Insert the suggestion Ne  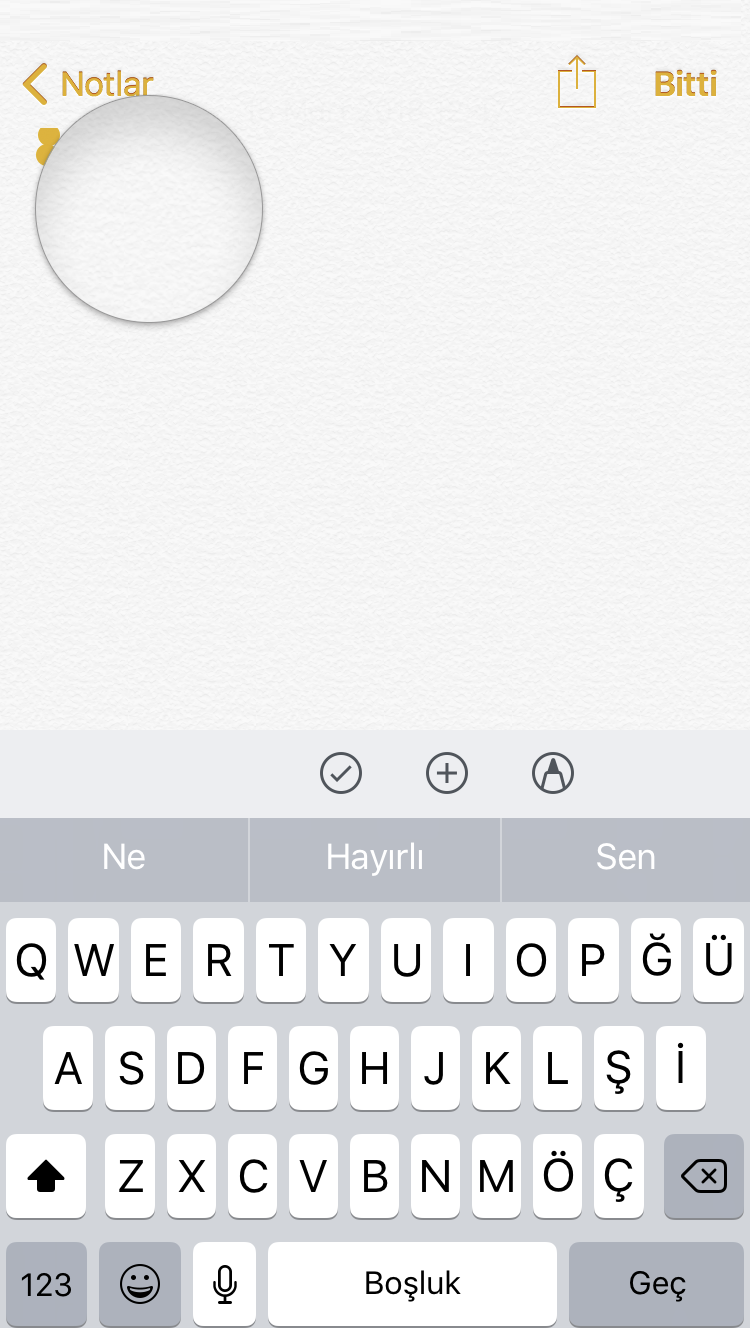tap(124, 858)
